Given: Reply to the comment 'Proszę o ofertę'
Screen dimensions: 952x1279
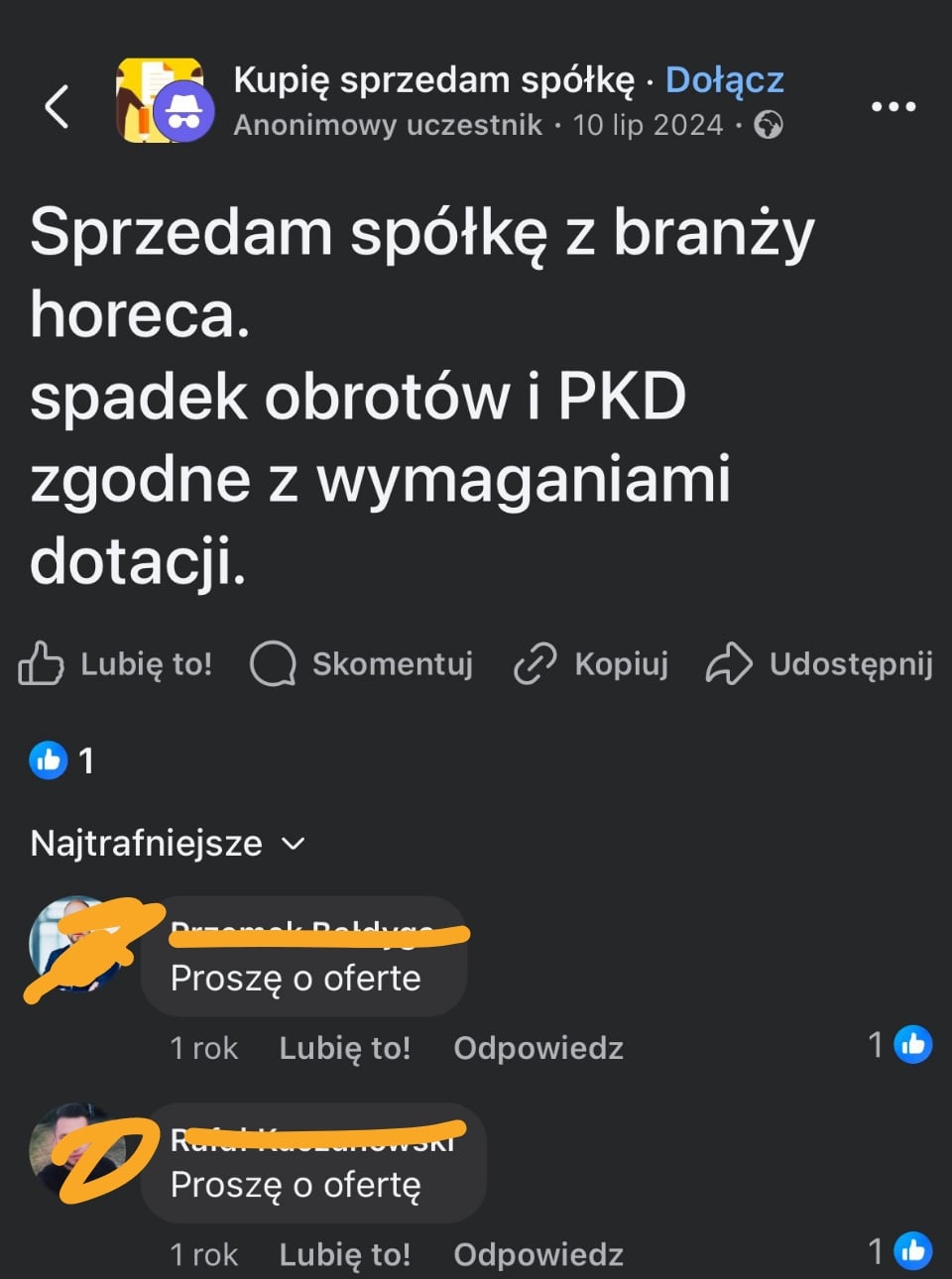Looking at the screenshot, I should click(x=537, y=1254).
